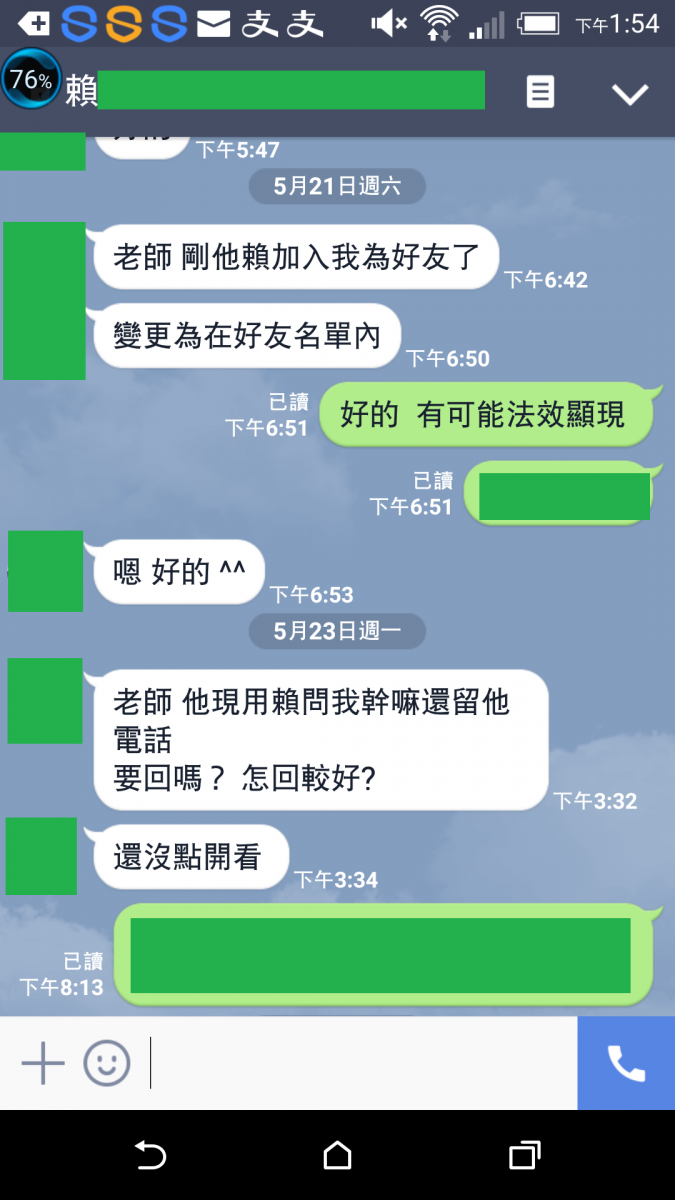Open the emoji sticker picker
Screen dimensions: 675x1200
tap(107, 1063)
